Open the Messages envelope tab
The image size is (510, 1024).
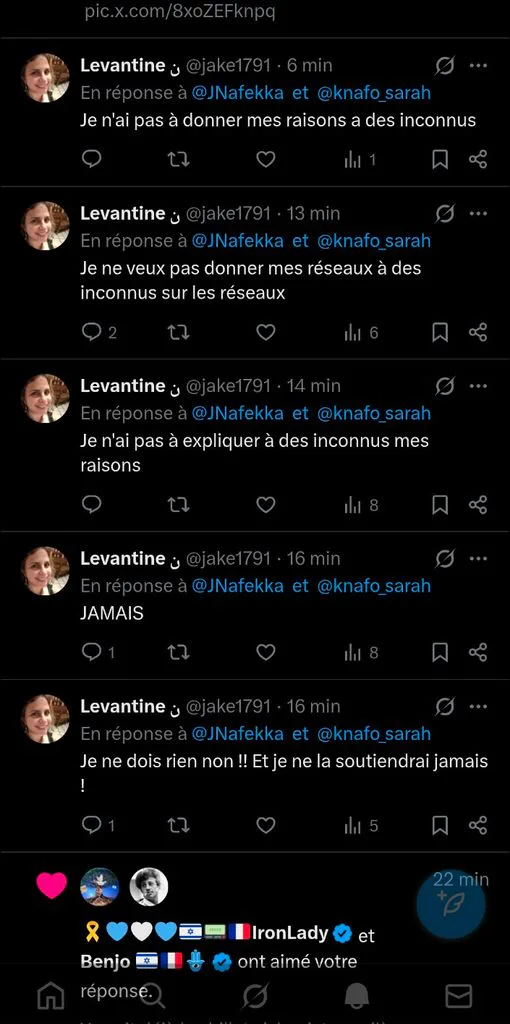458,995
